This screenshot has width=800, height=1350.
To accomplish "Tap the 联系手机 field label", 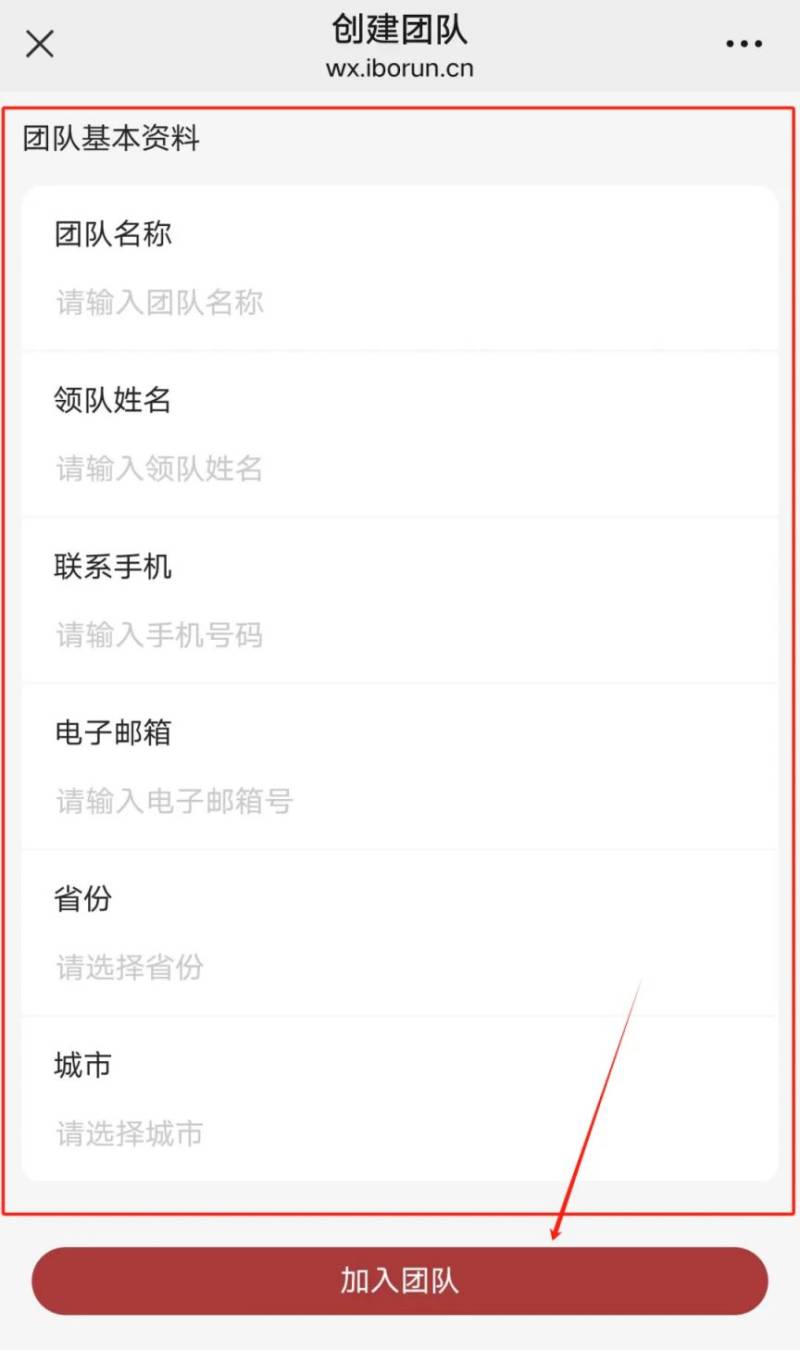I will pyautogui.click(x=113, y=567).
